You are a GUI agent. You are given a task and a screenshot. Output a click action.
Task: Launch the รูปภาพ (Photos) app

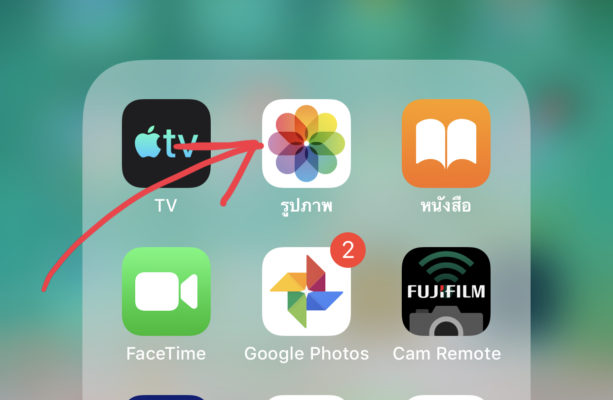click(x=306, y=144)
